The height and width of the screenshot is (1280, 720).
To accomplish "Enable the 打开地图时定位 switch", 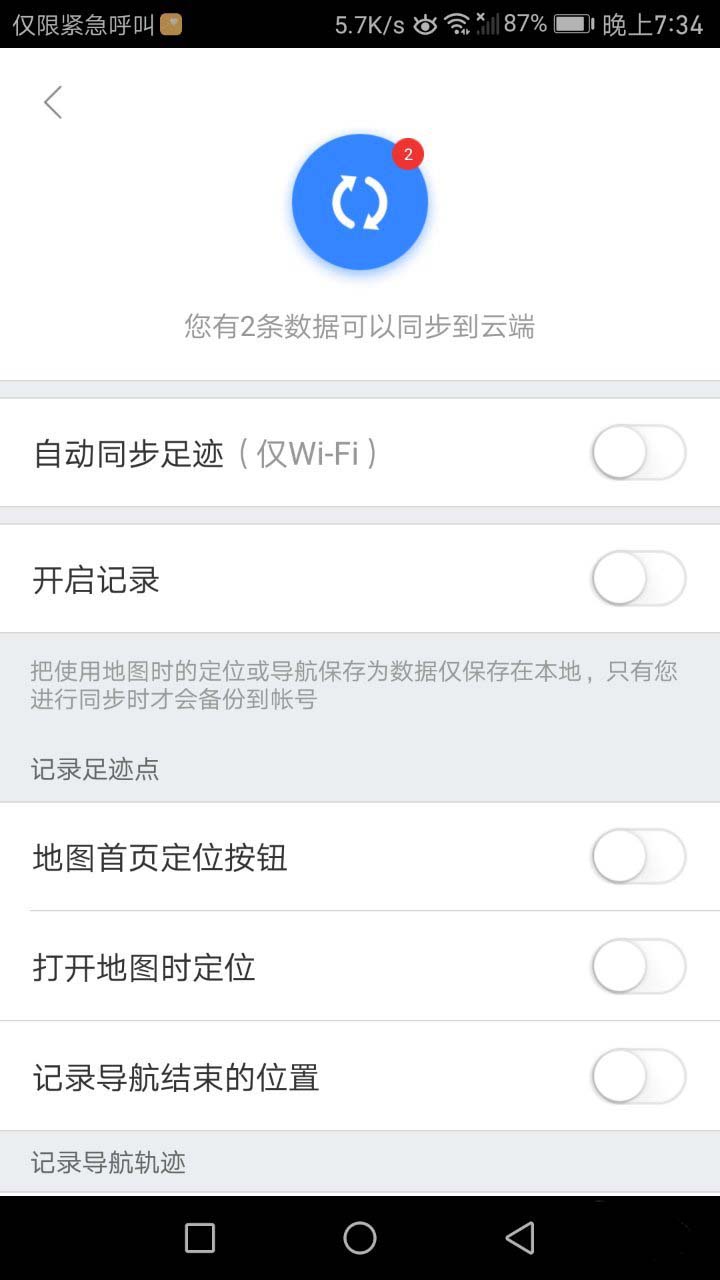I will click(639, 967).
